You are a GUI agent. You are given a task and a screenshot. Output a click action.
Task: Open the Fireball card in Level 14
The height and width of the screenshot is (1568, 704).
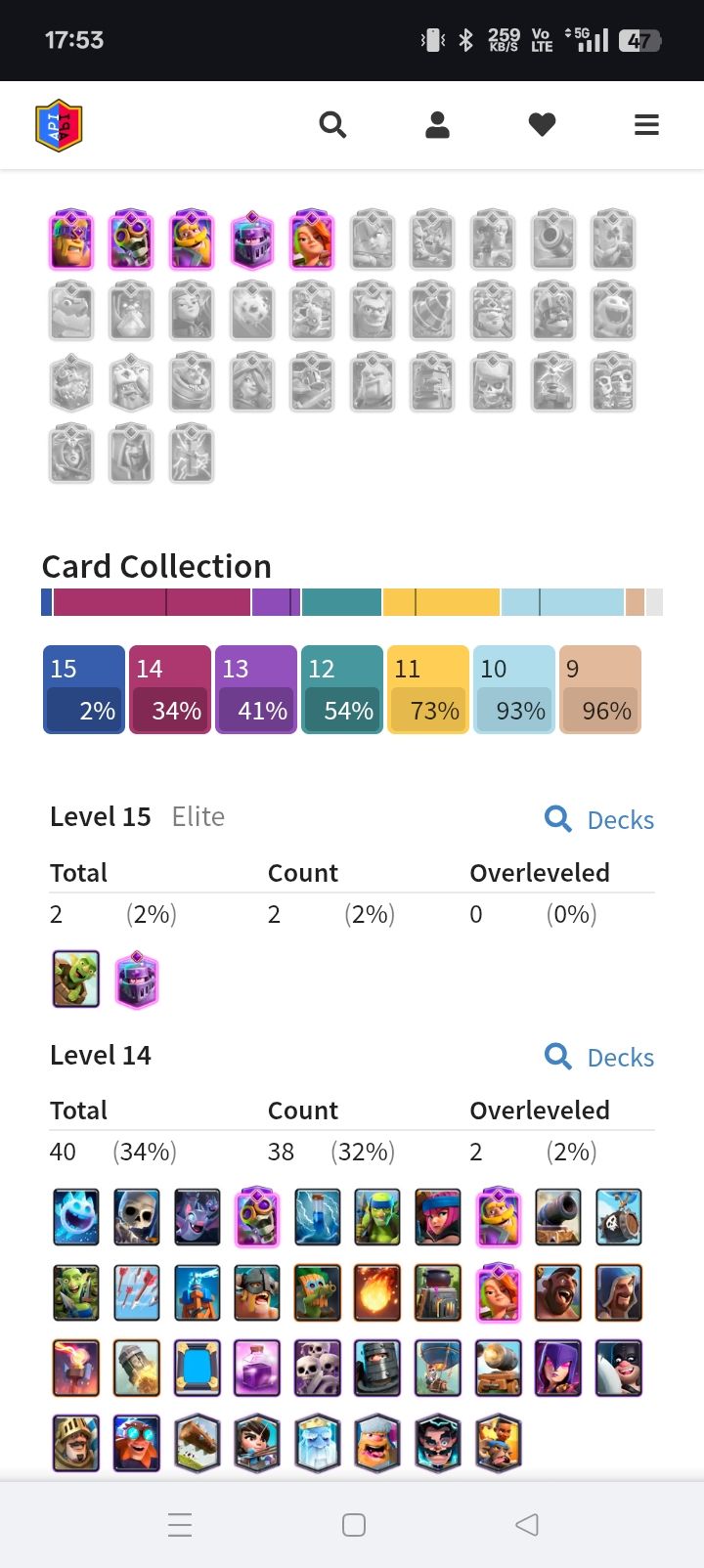click(x=377, y=1292)
